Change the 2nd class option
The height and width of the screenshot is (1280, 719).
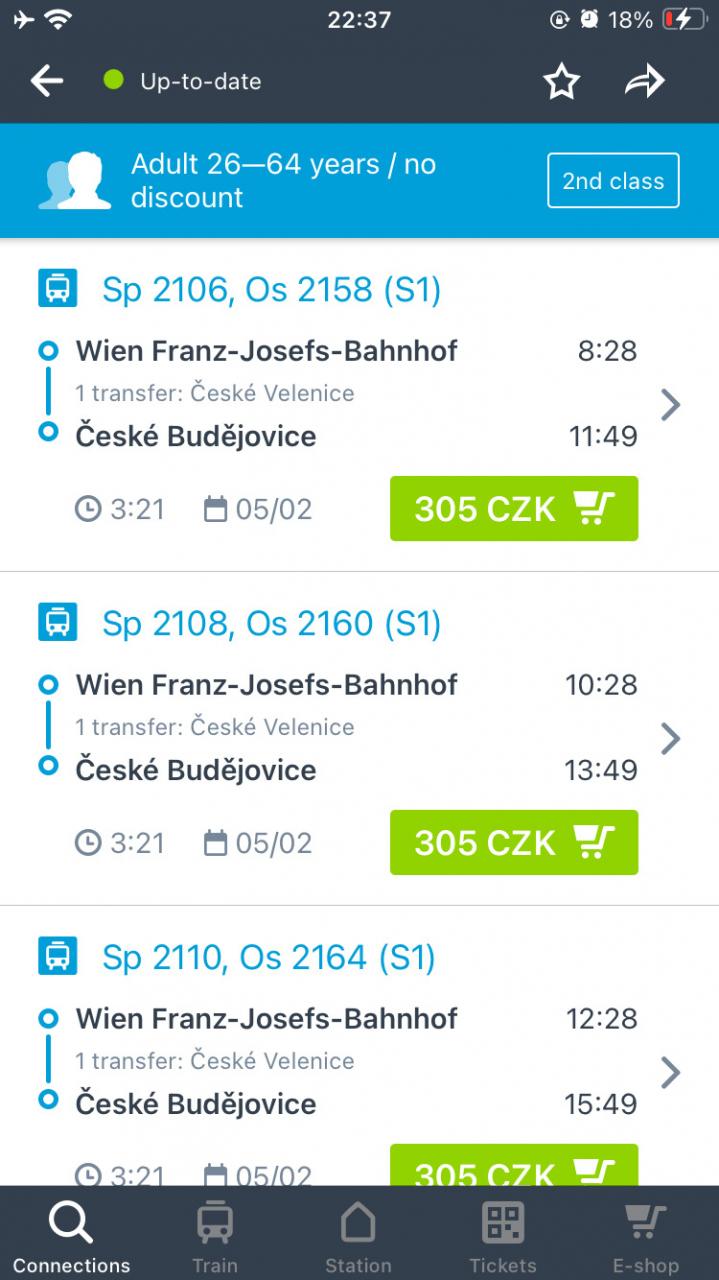(613, 181)
